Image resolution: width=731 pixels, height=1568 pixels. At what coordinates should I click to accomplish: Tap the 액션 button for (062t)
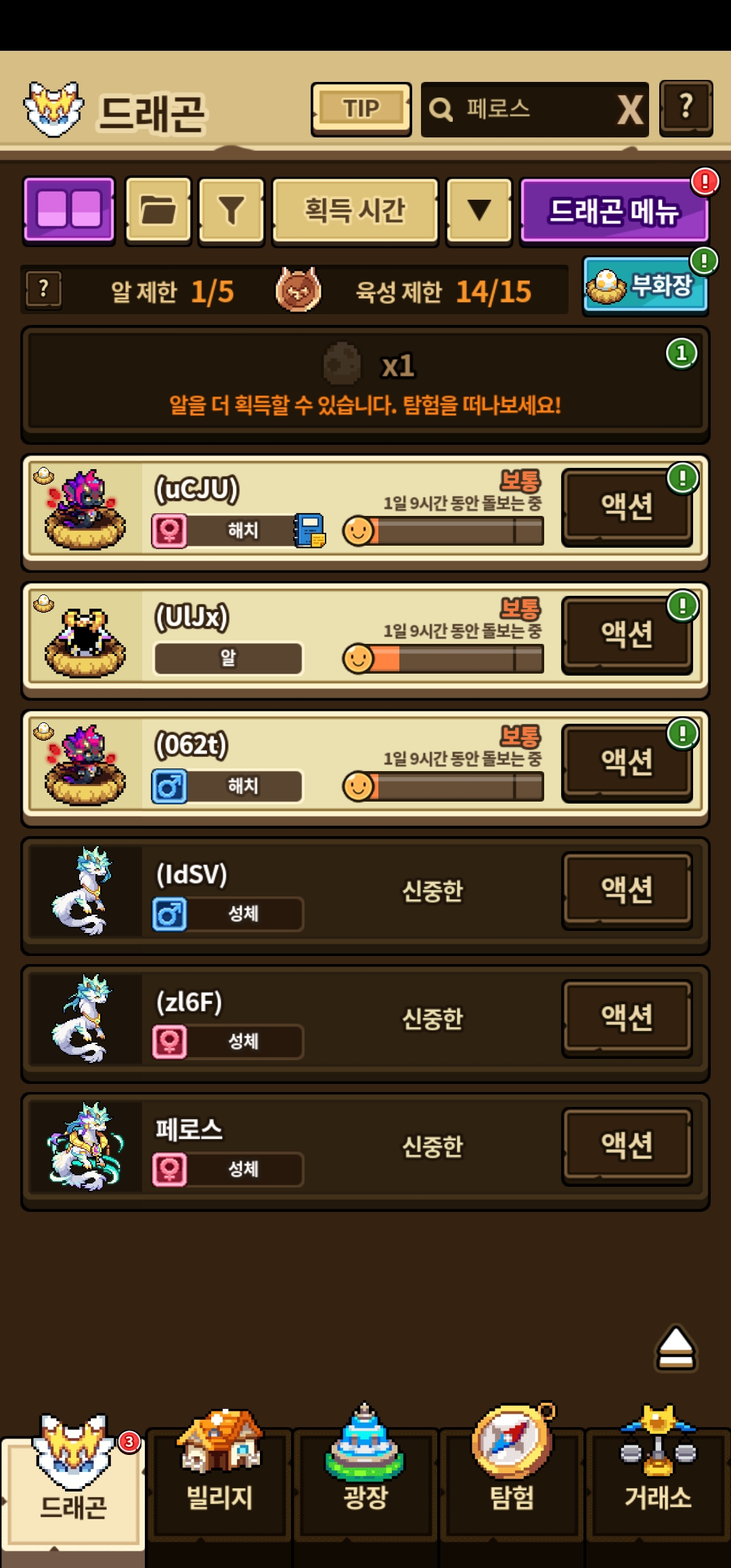point(627,762)
